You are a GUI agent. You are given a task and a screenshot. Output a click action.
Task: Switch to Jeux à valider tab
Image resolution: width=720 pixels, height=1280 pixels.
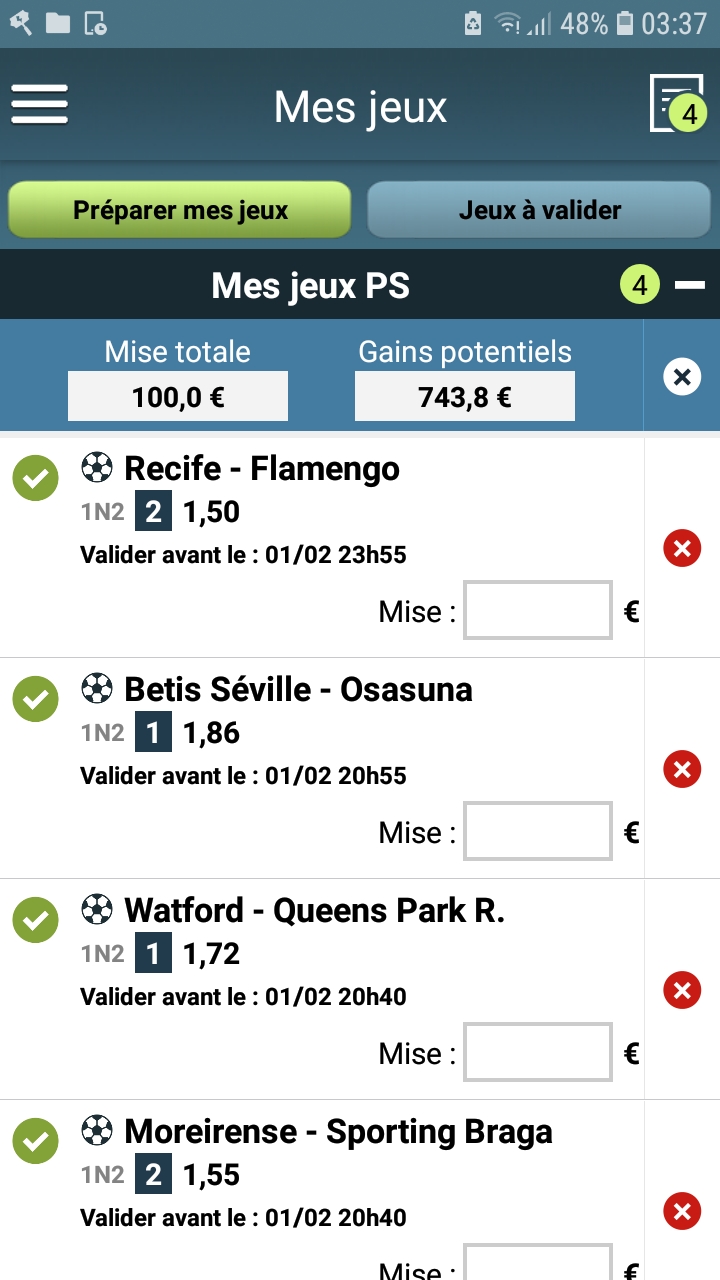point(540,210)
